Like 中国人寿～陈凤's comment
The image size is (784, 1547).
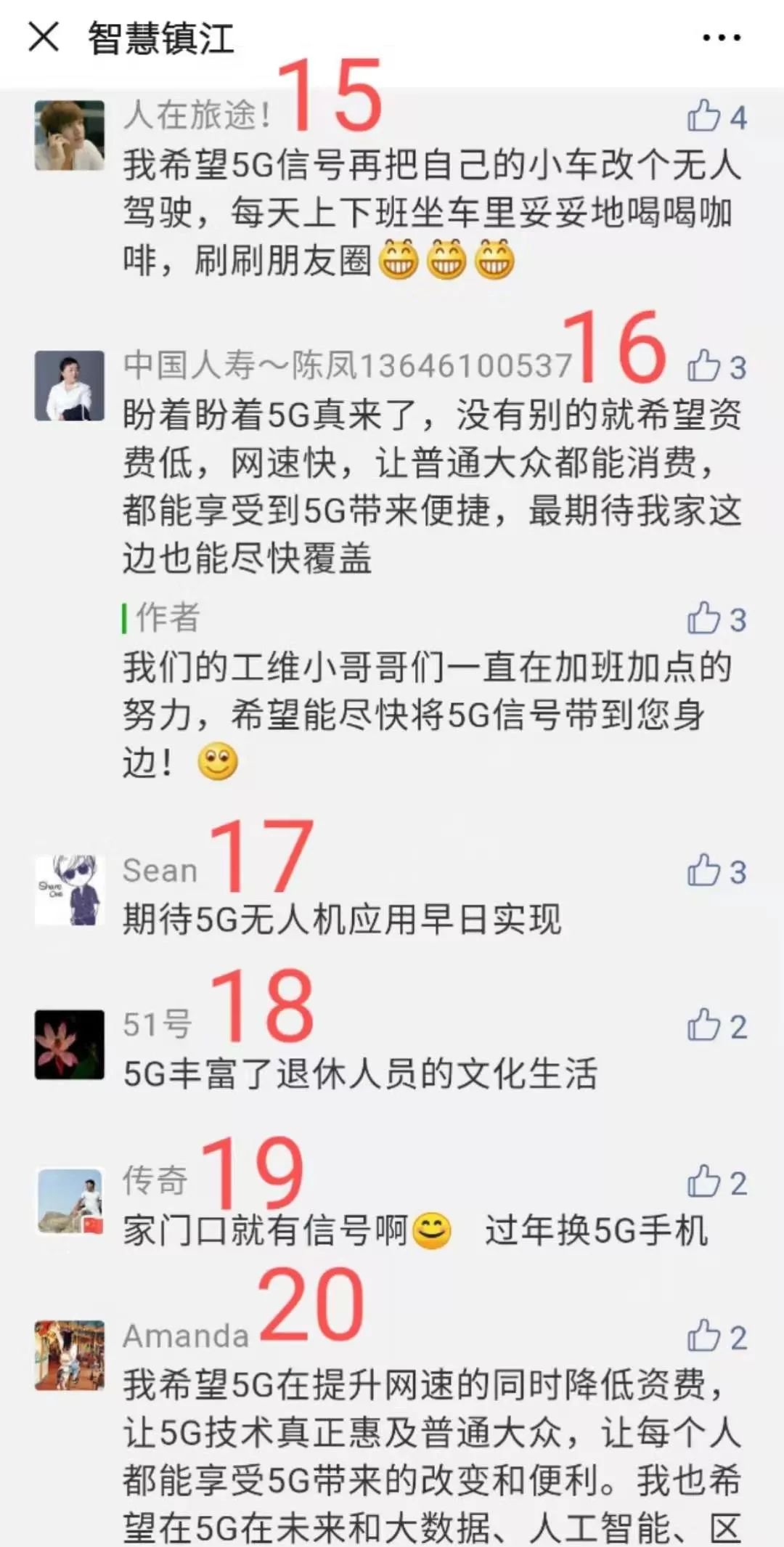pos(703,366)
